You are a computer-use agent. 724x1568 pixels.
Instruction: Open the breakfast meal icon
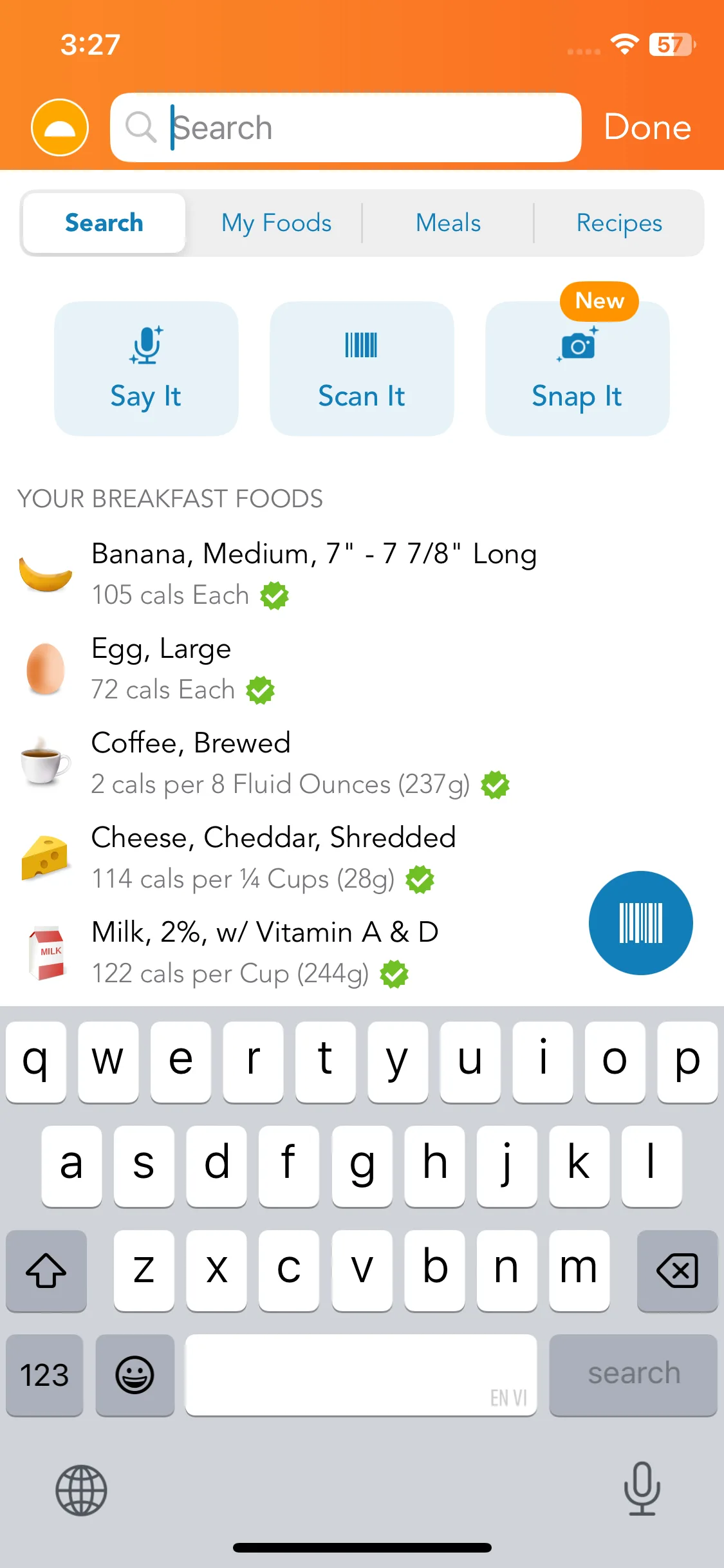60,127
